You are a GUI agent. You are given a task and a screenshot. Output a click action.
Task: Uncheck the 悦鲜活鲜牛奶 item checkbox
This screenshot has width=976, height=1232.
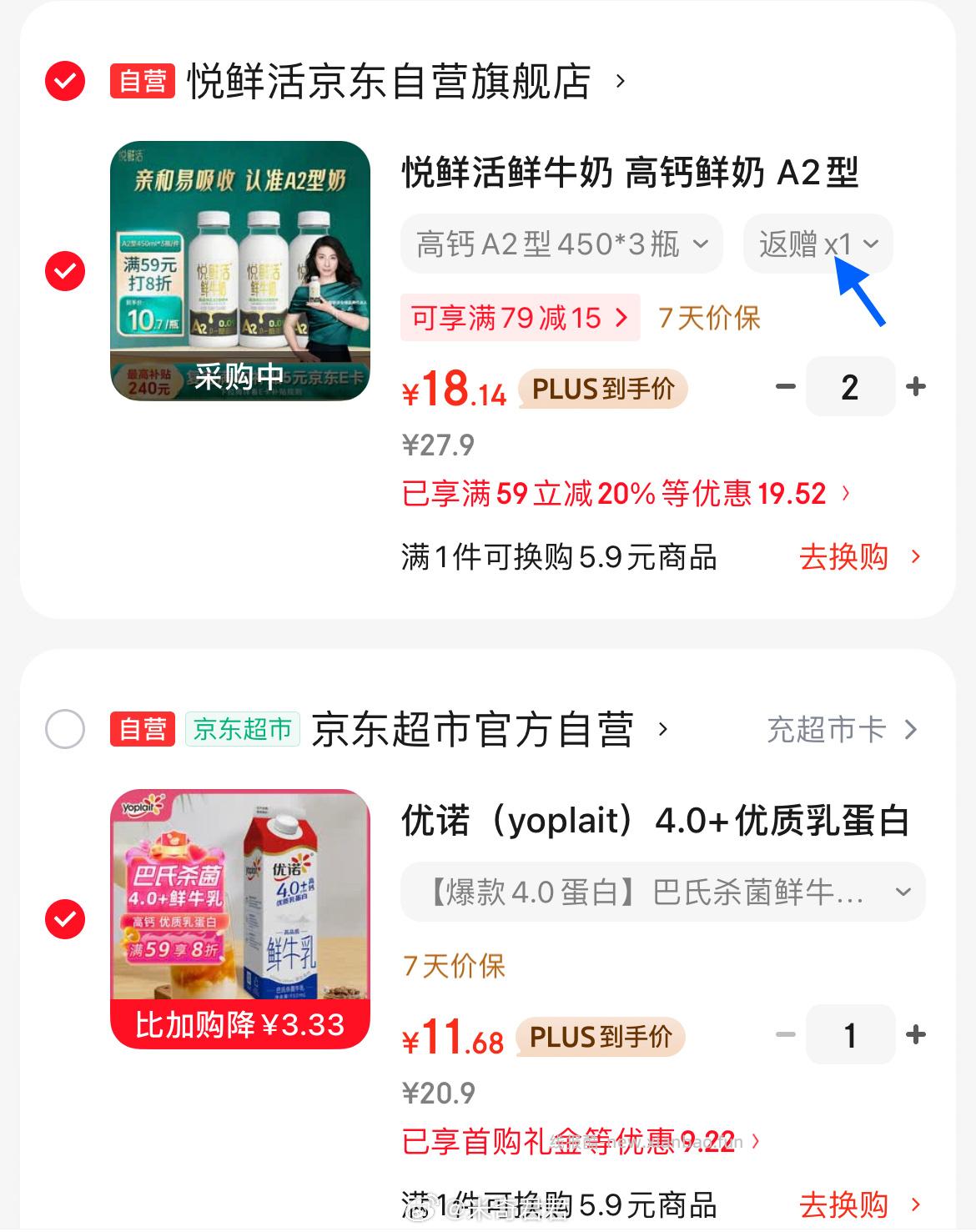pos(63,271)
